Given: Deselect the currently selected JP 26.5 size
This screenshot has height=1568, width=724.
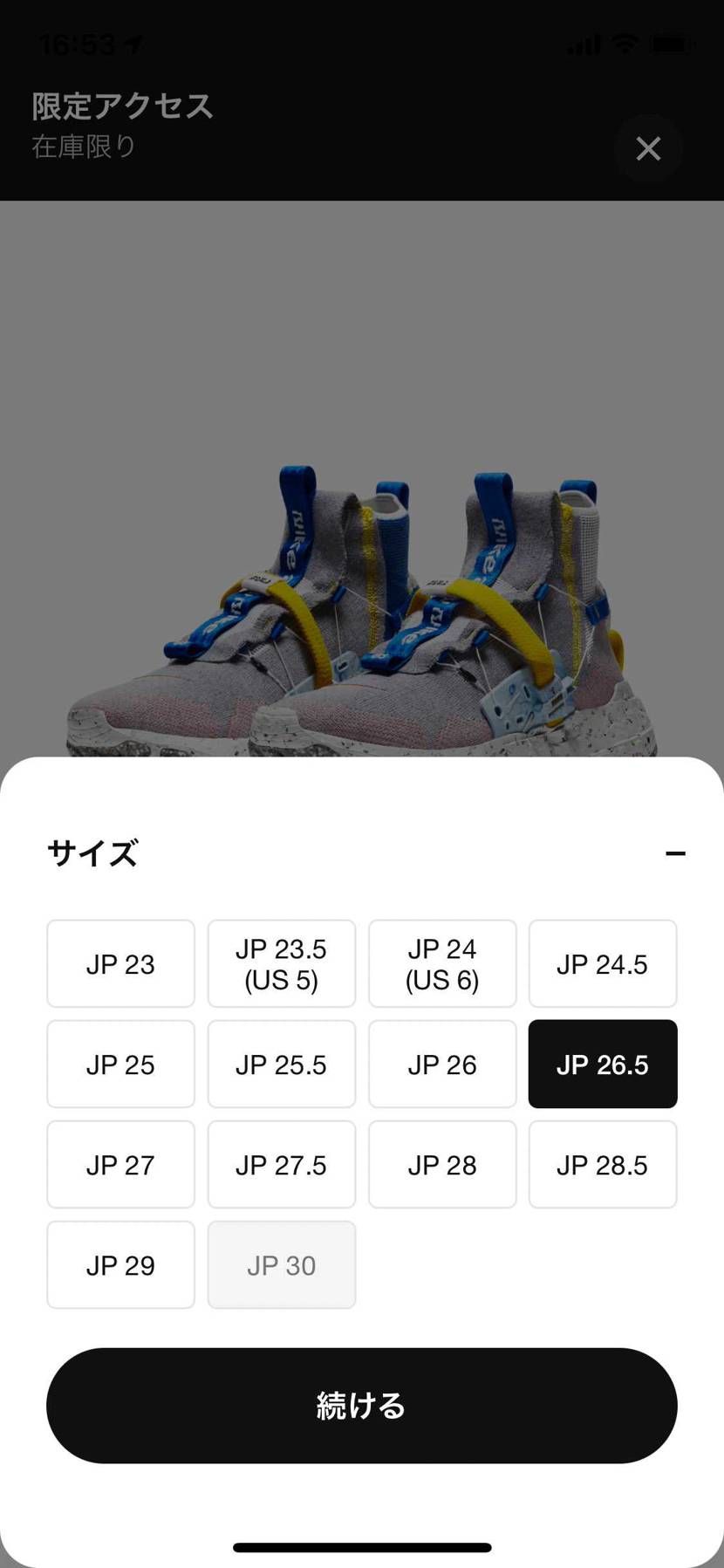Looking at the screenshot, I should point(603,1064).
